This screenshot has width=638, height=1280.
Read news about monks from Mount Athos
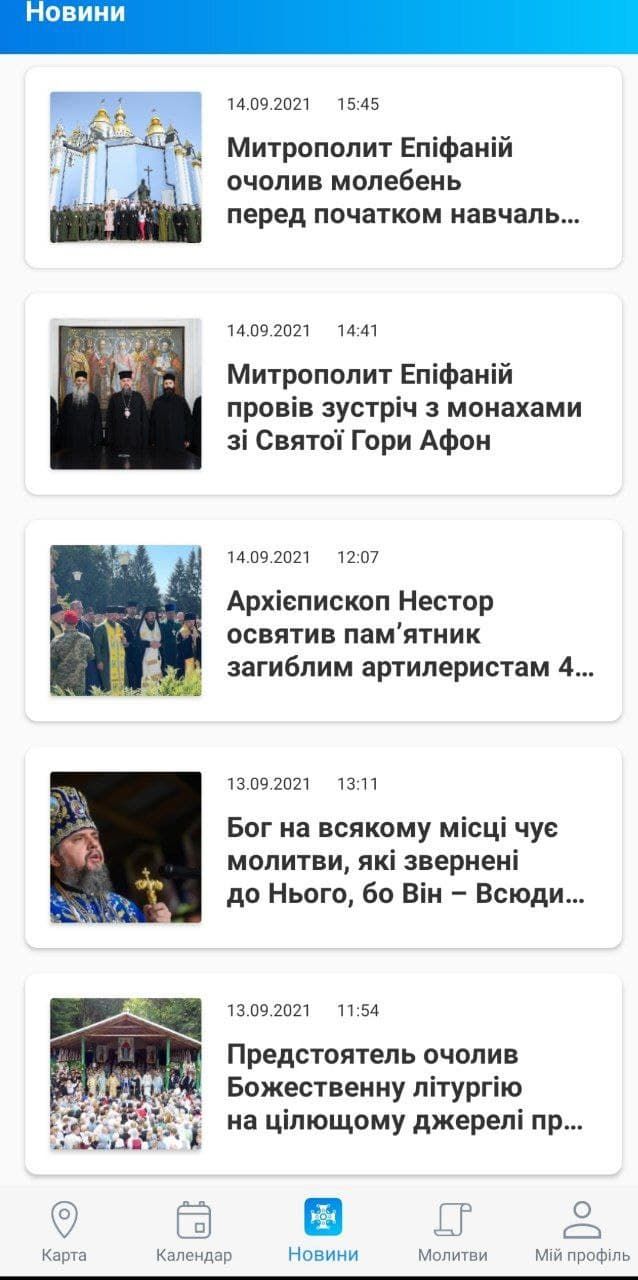(404, 407)
